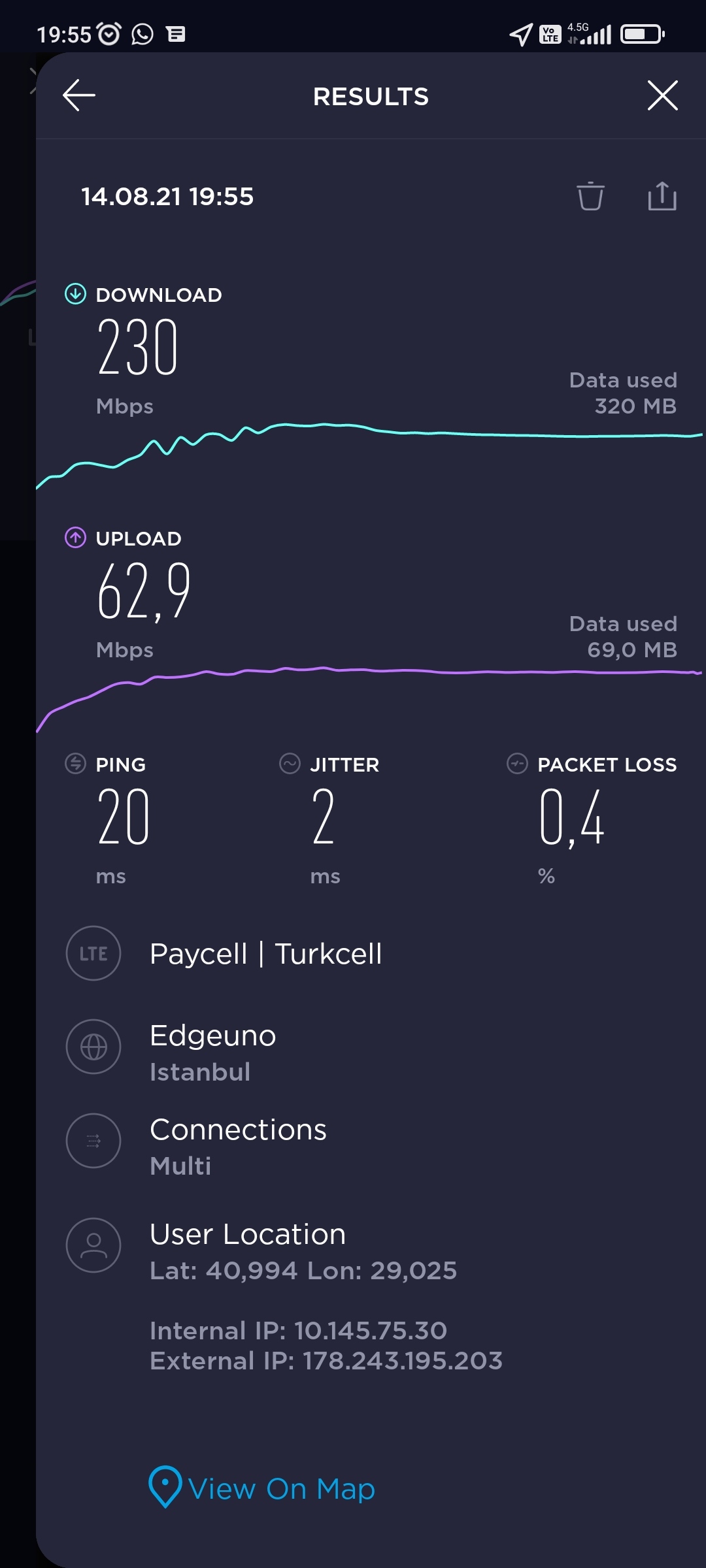Viewport: 706px width, 1568px height.
Task: Share this speed test result
Action: pos(662,196)
